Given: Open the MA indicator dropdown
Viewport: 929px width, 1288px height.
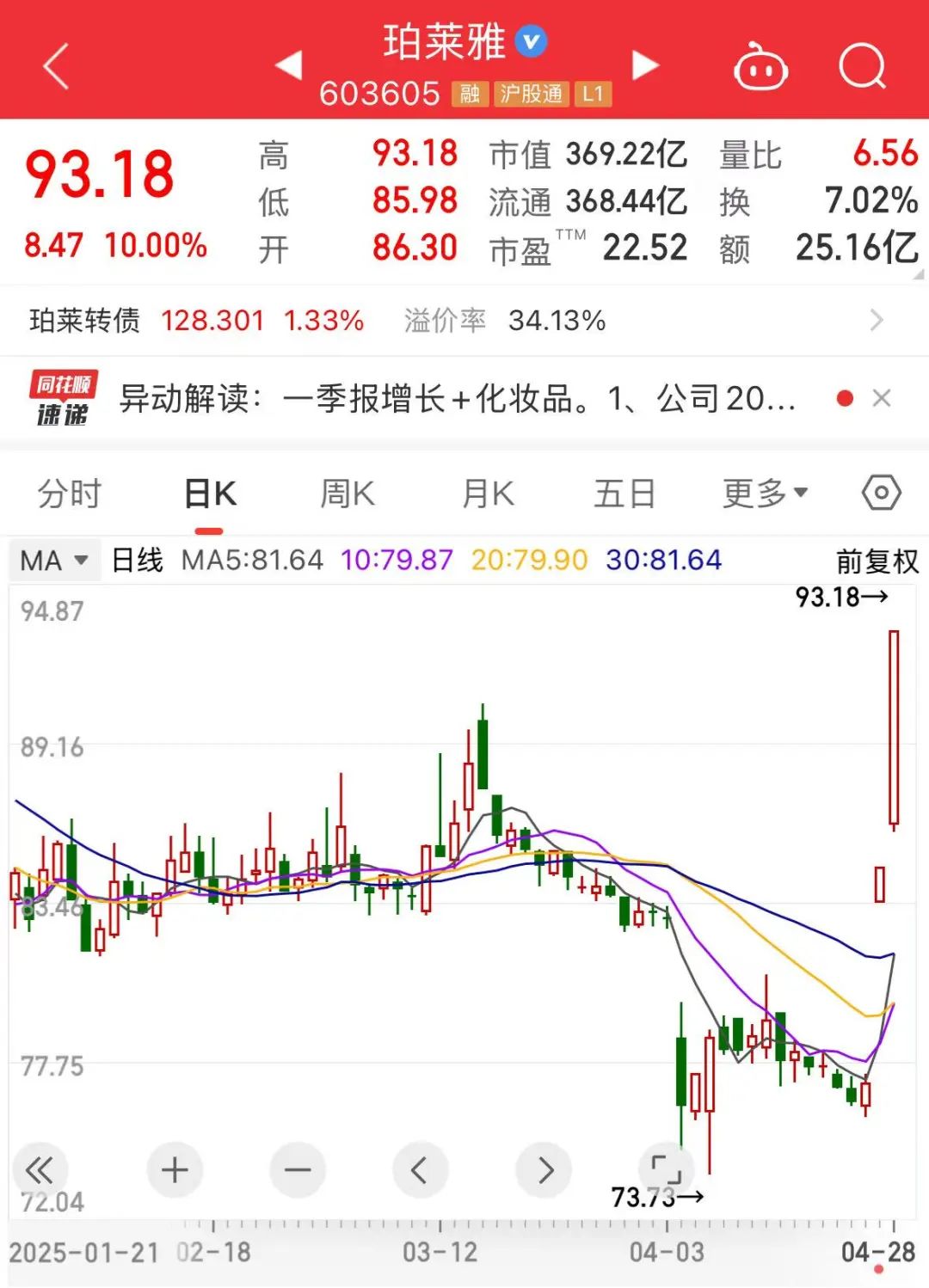Looking at the screenshot, I should pos(54,561).
